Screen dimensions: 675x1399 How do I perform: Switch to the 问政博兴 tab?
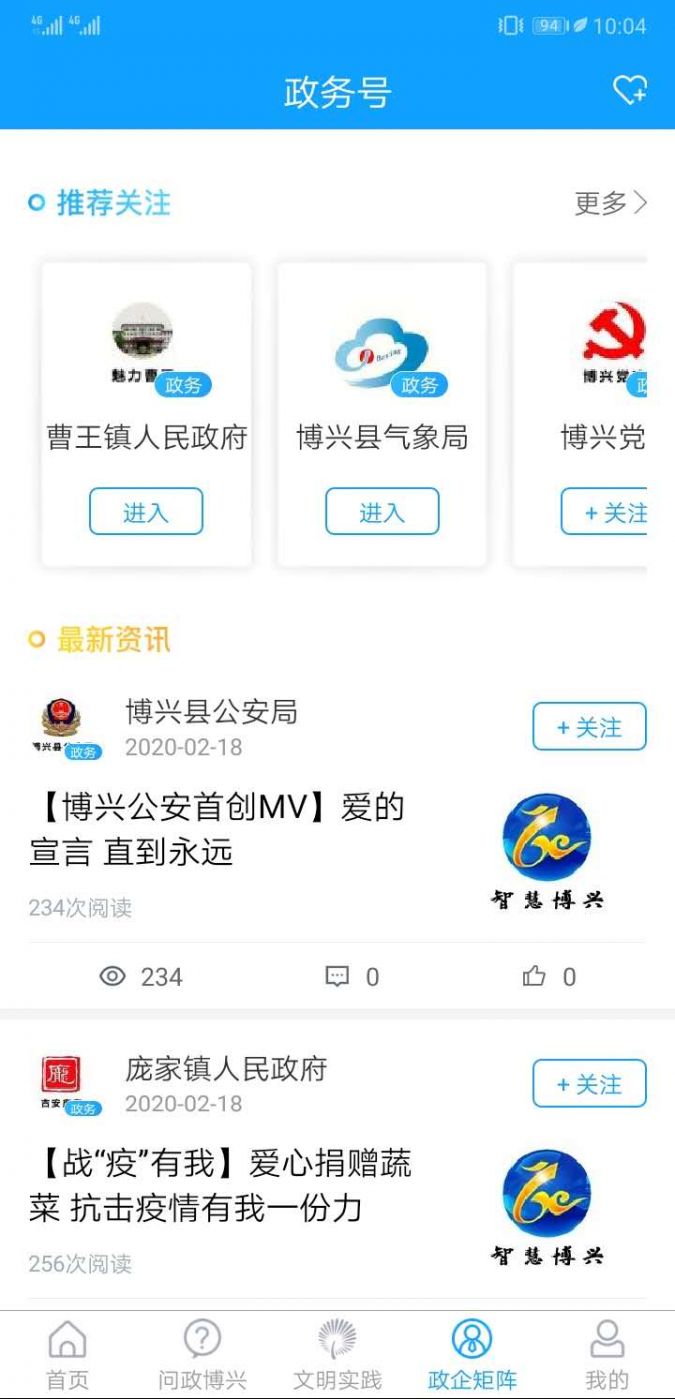[x=202, y=1355]
